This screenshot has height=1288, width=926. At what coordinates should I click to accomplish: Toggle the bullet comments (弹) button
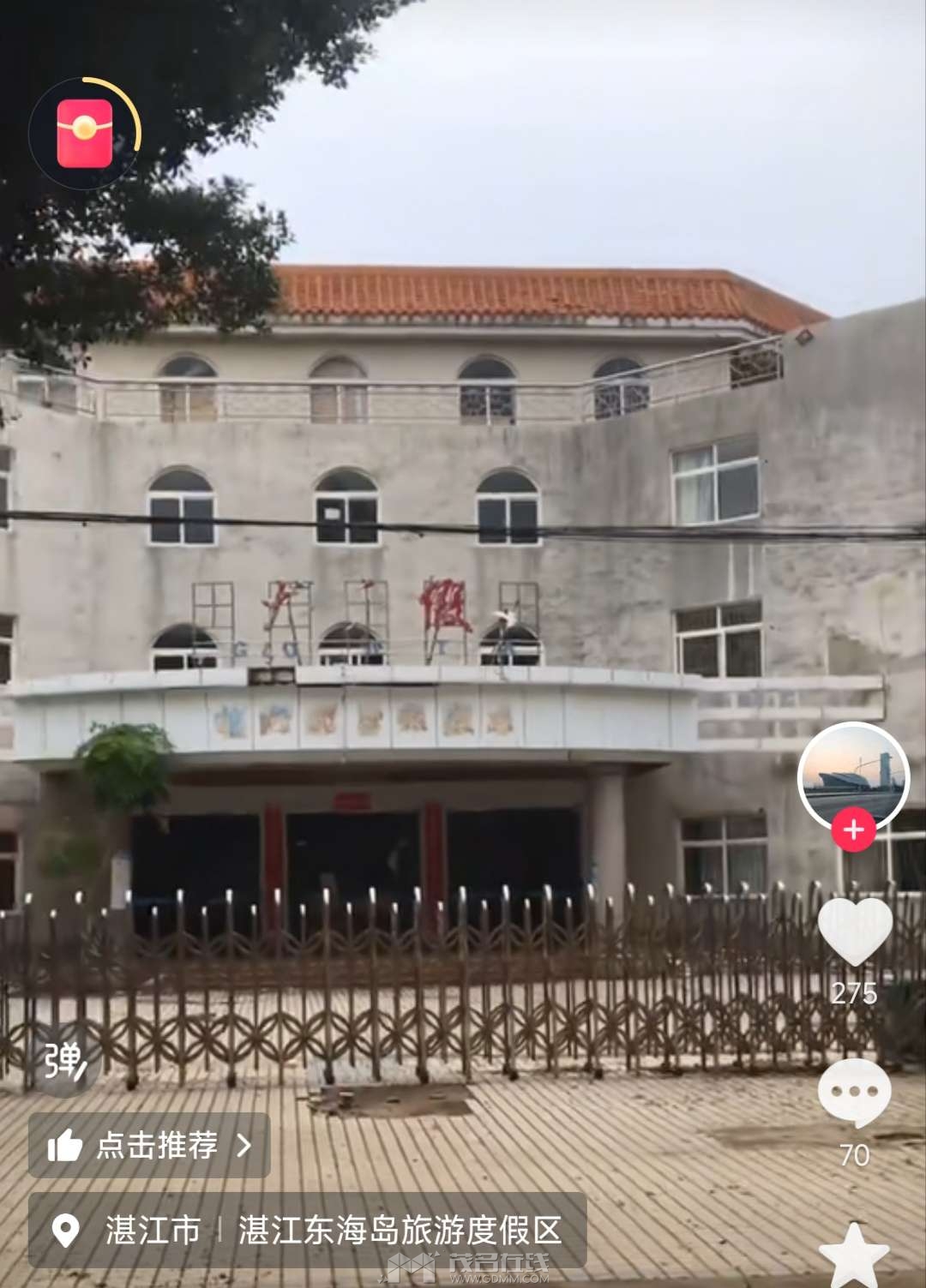65,1061
